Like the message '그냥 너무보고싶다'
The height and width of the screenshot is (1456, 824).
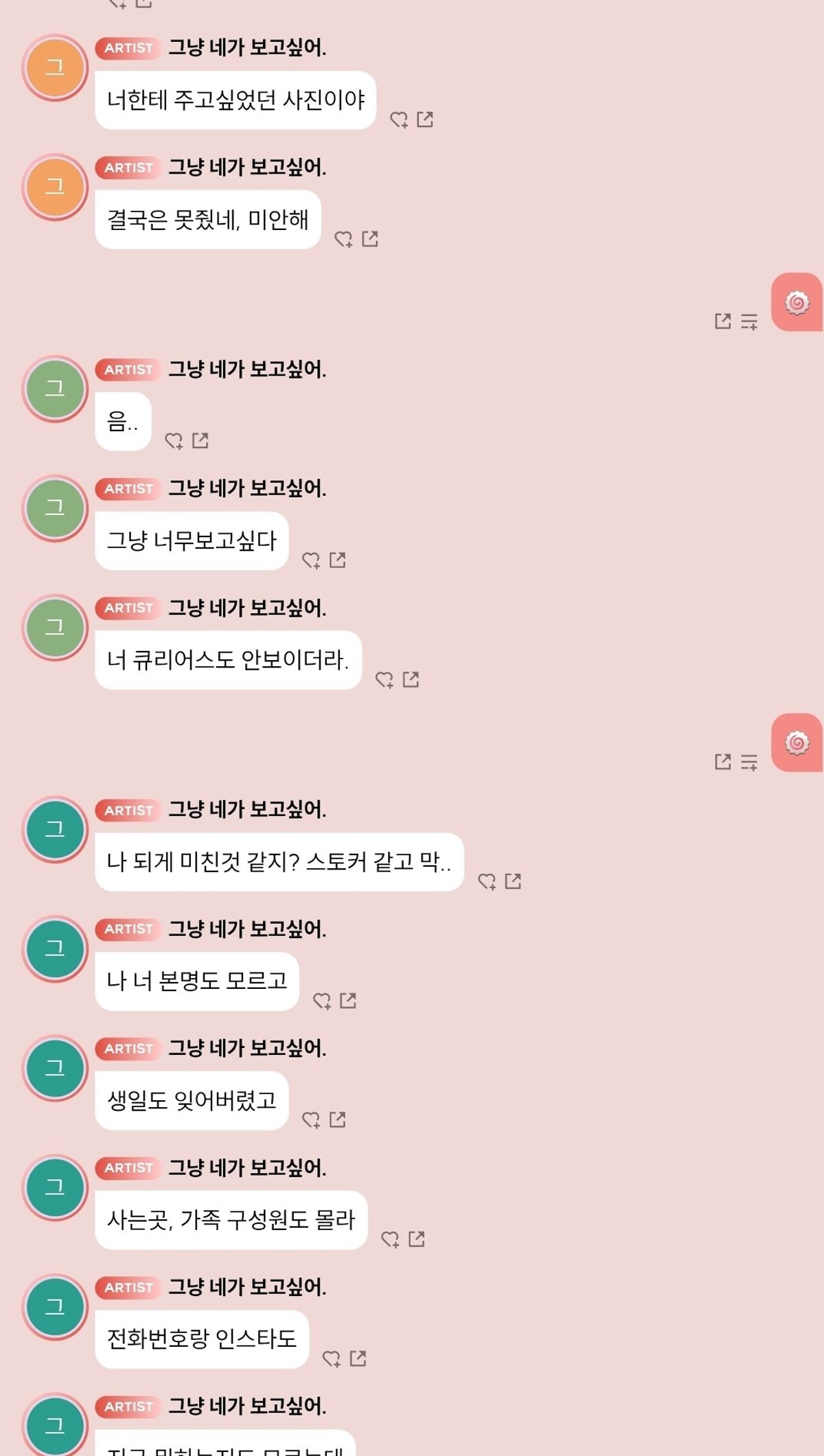(x=311, y=560)
